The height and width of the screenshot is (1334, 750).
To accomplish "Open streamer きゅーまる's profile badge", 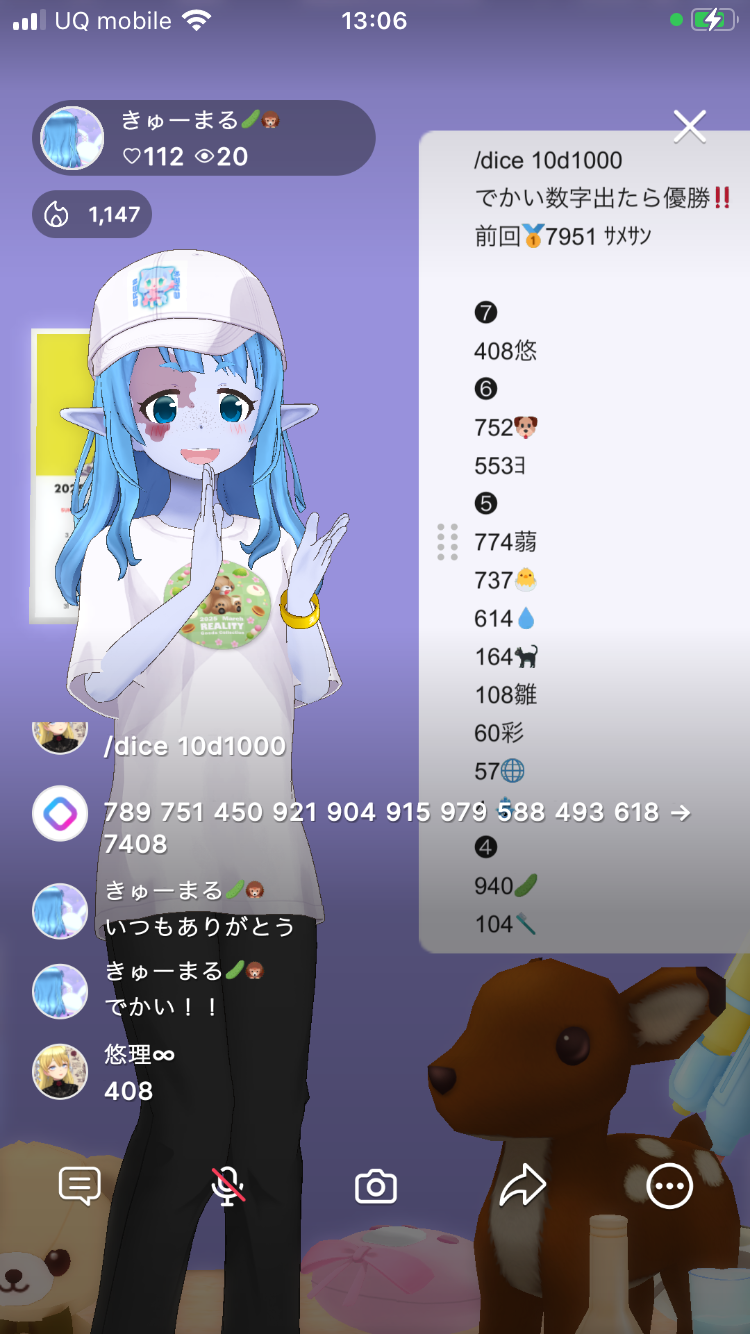I will click(x=204, y=138).
